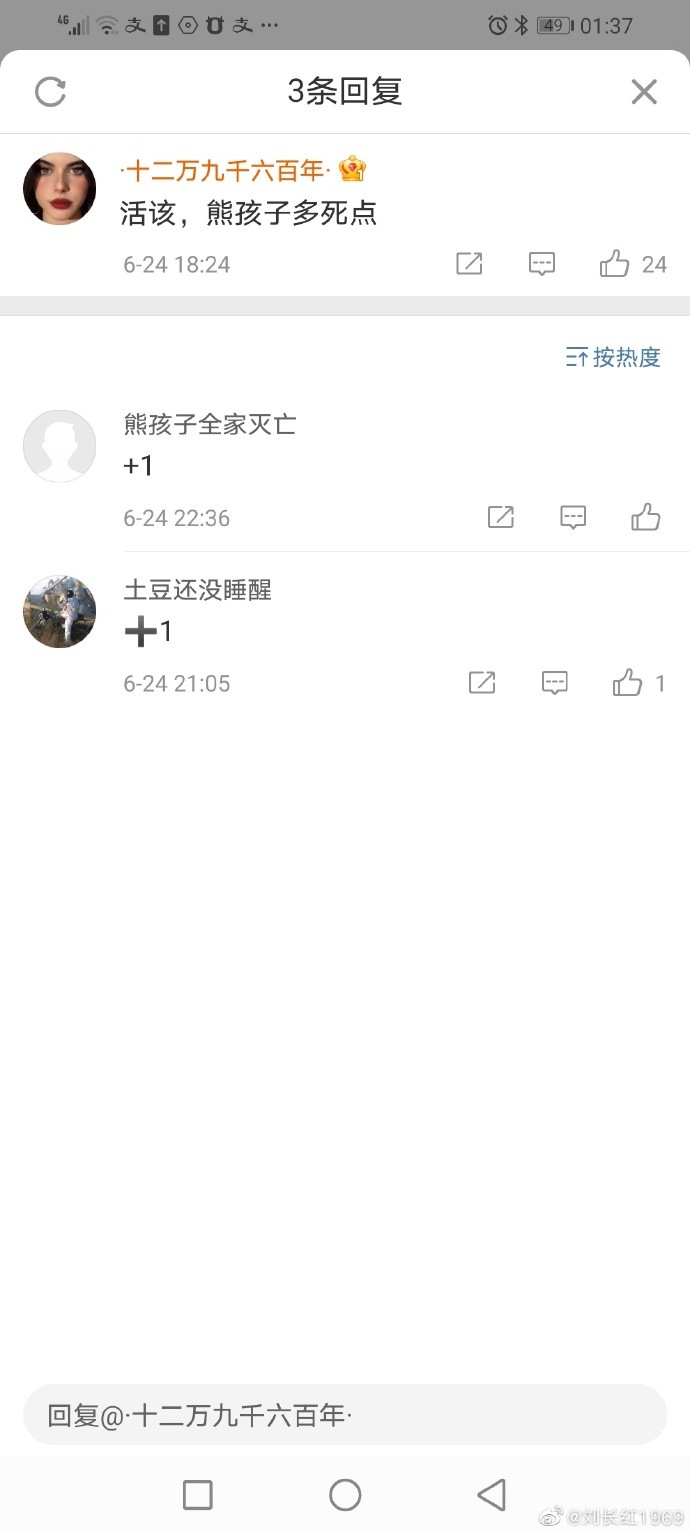
Task: Open 十二万九千六百年's profile avatar
Action: point(60,189)
